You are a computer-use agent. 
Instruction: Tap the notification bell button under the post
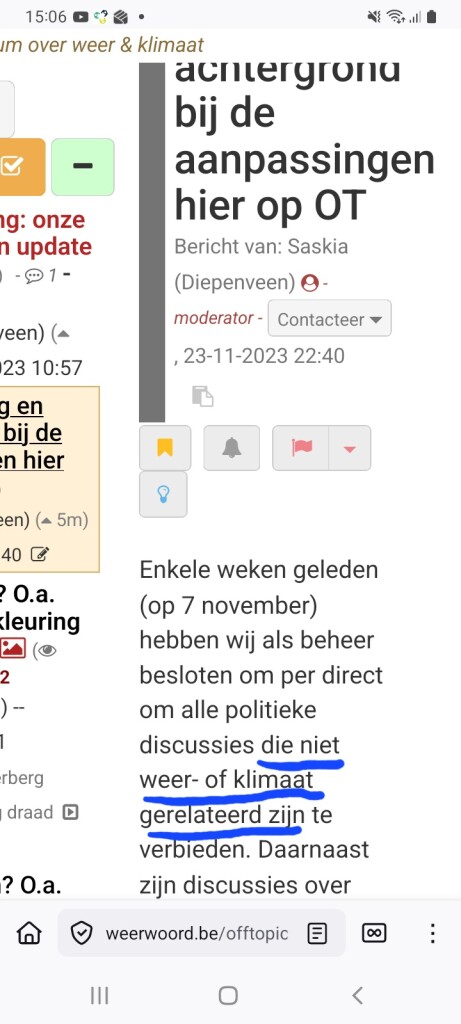pos(231,448)
